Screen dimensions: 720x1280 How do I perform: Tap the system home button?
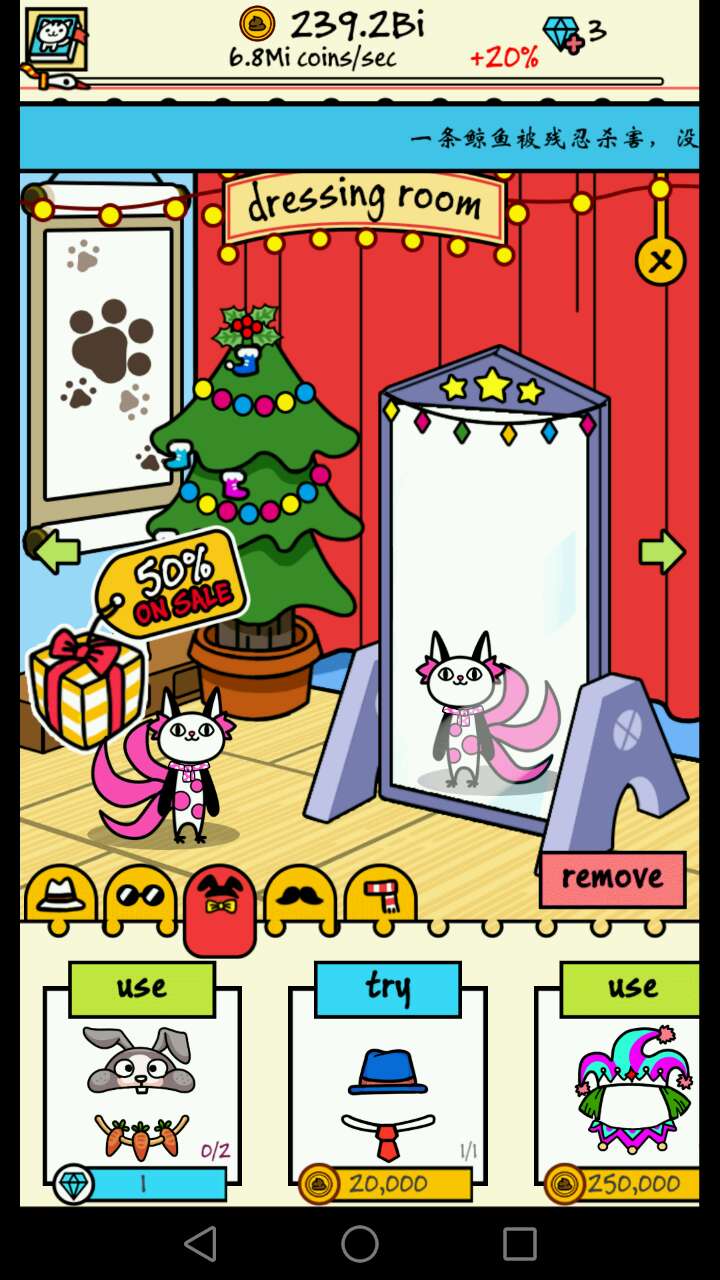pyautogui.click(x=360, y=1244)
